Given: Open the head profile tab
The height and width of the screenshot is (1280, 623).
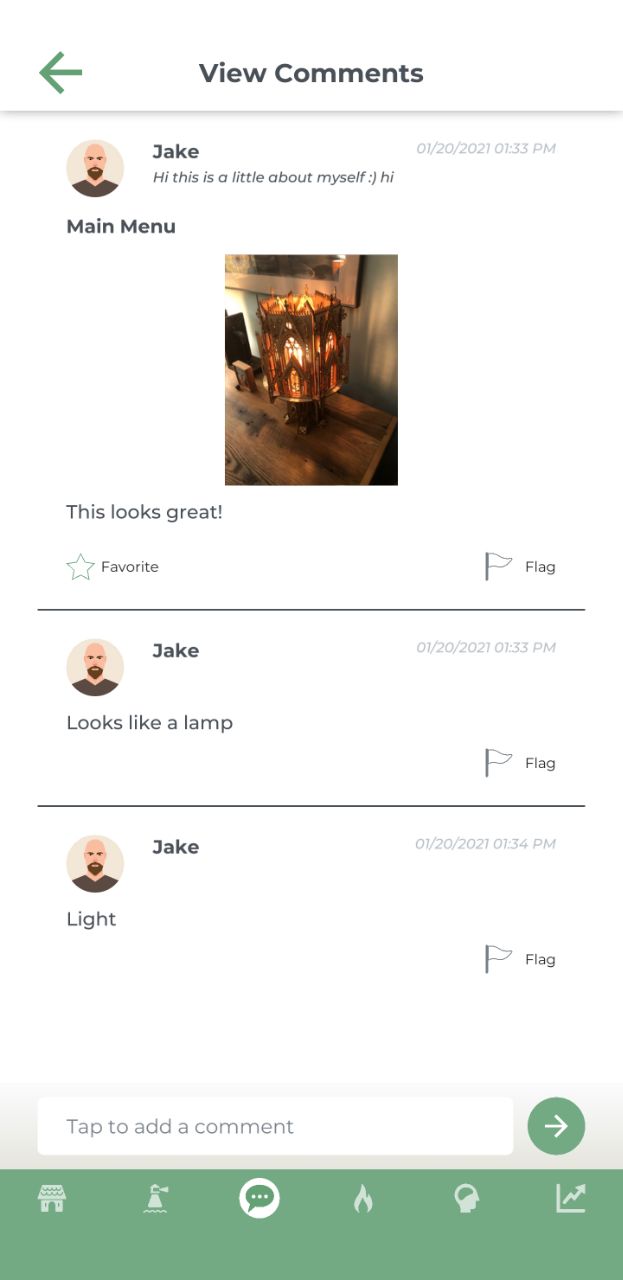Looking at the screenshot, I should tap(466, 1197).
